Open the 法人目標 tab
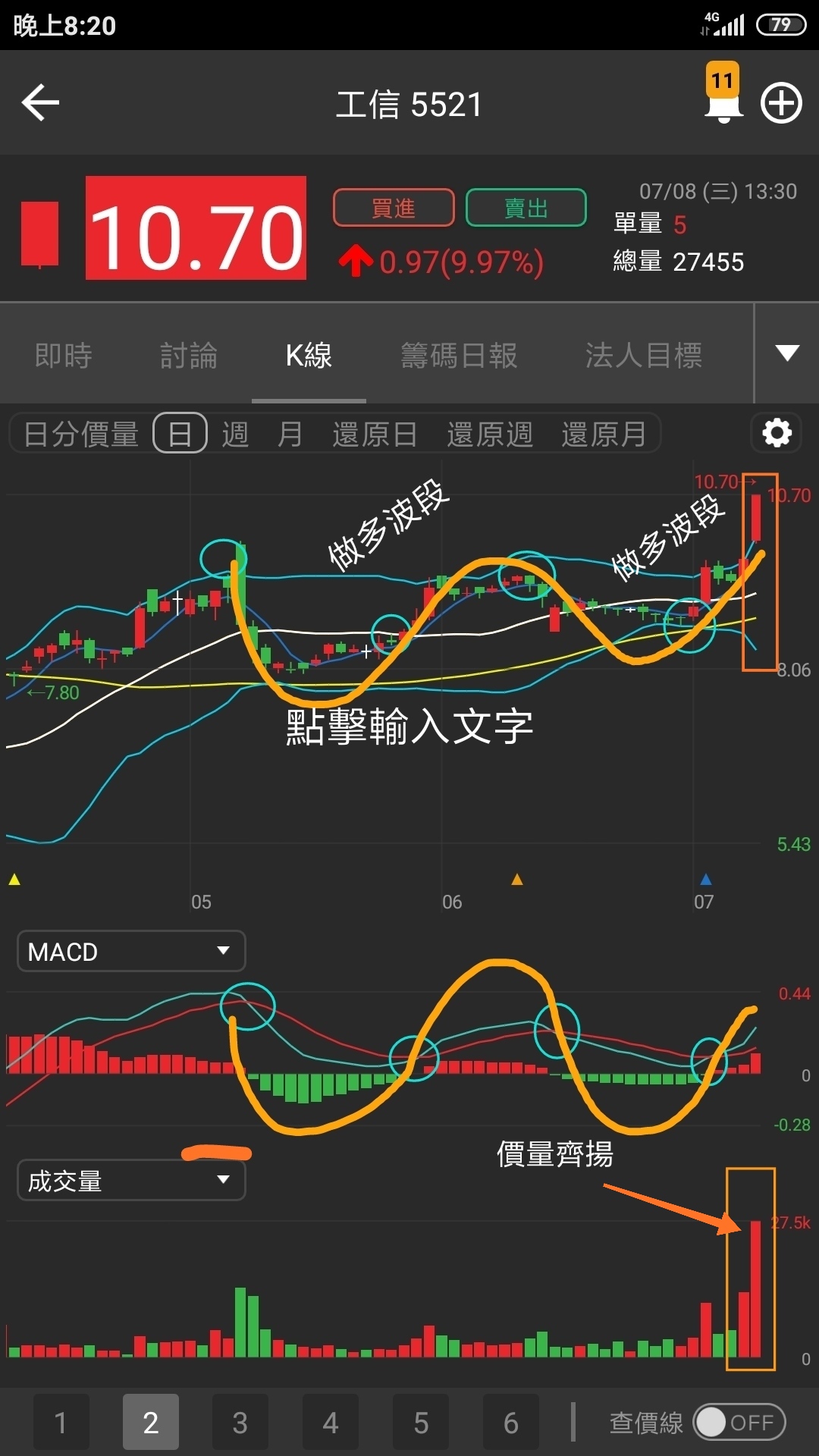The image size is (819, 1456). (x=643, y=355)
